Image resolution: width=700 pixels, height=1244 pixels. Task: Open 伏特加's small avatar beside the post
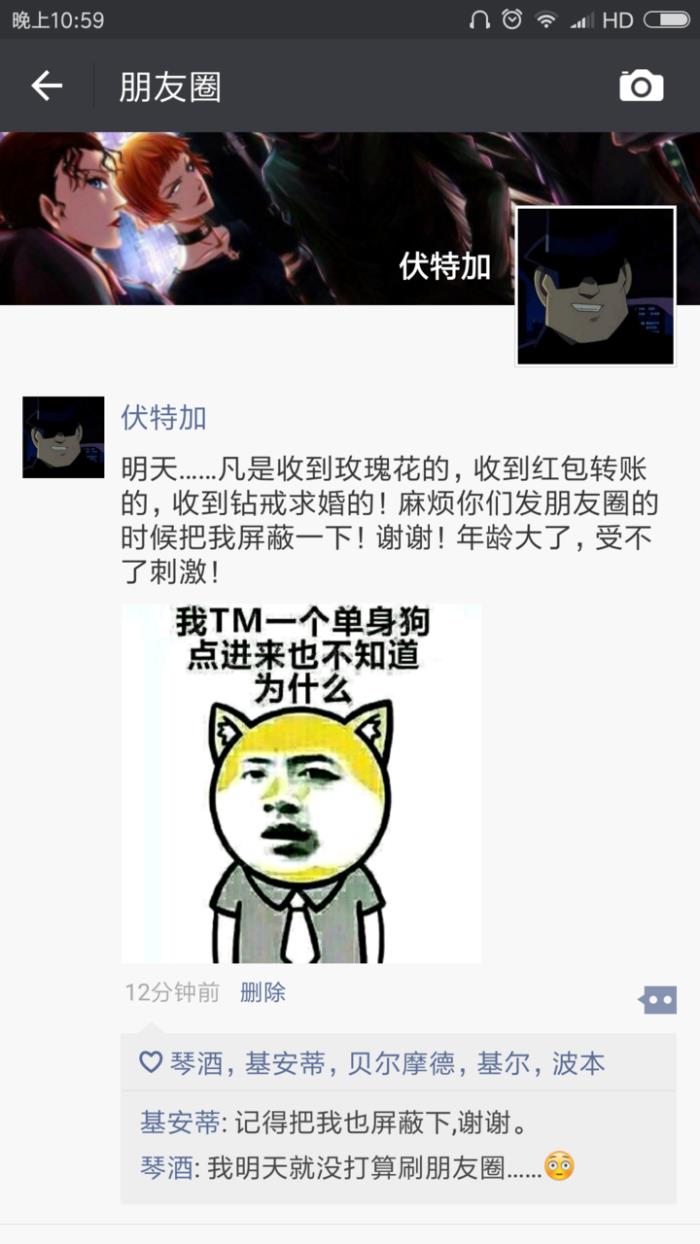pos(63,437)
